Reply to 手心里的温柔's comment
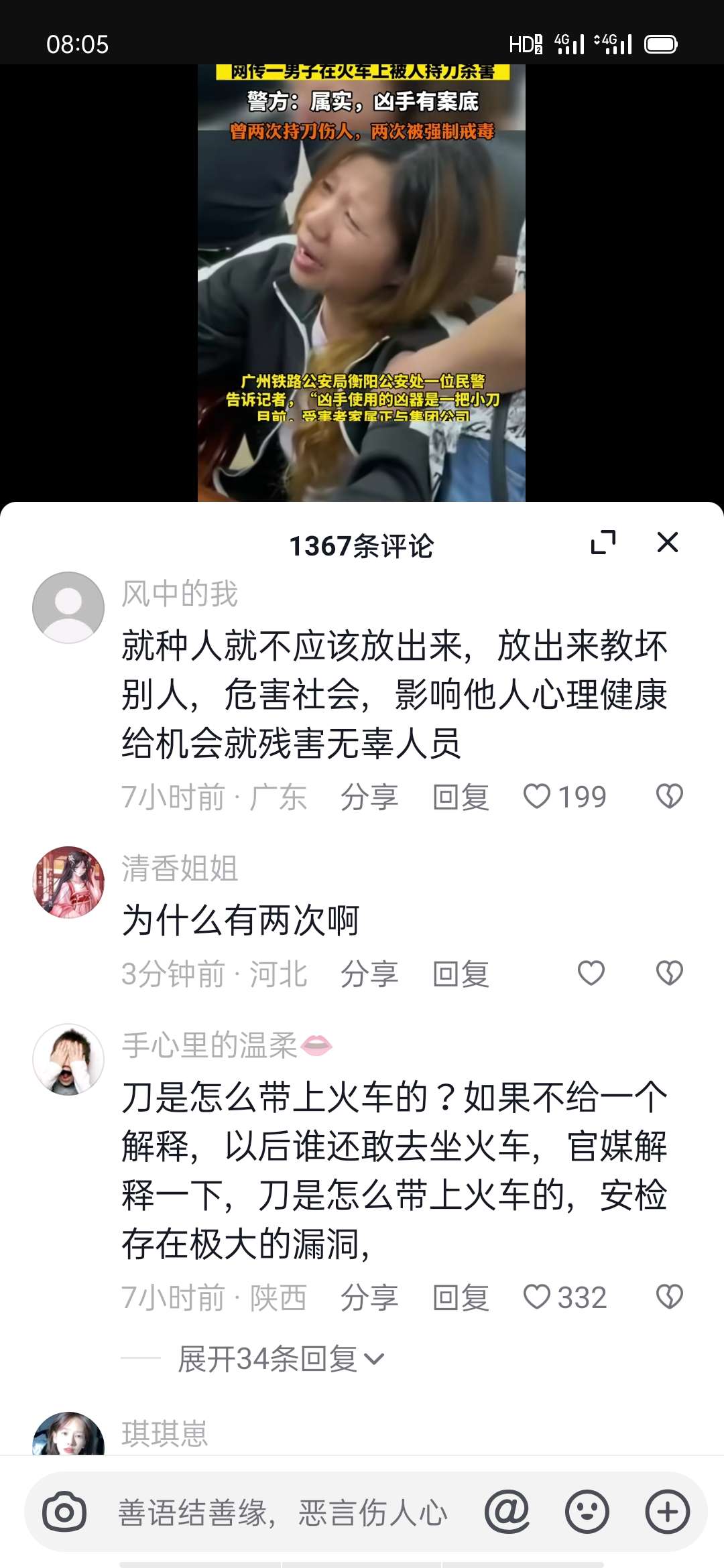The height and width of the screenshot is (1568, 724). coord(461,1298)
